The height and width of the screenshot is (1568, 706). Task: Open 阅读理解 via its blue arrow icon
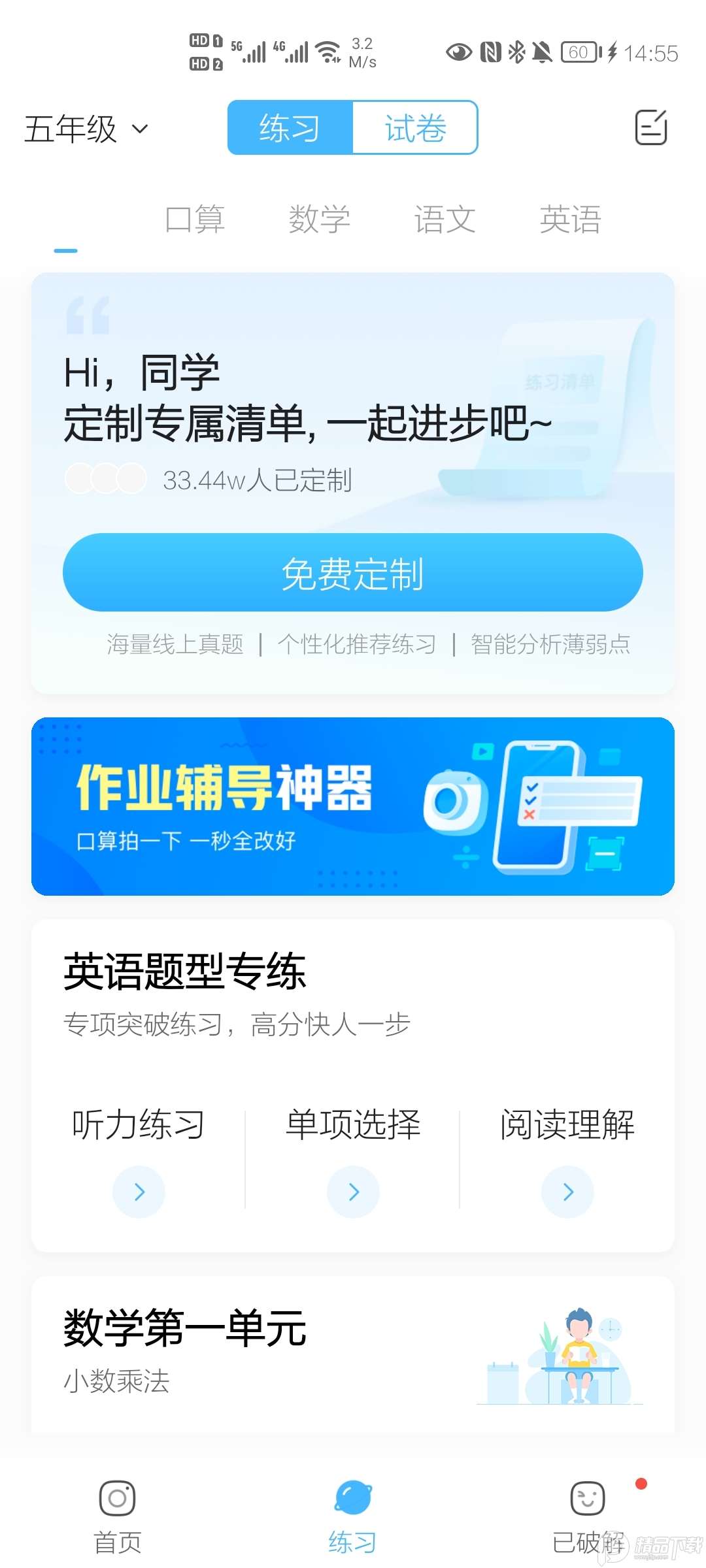567,1192
